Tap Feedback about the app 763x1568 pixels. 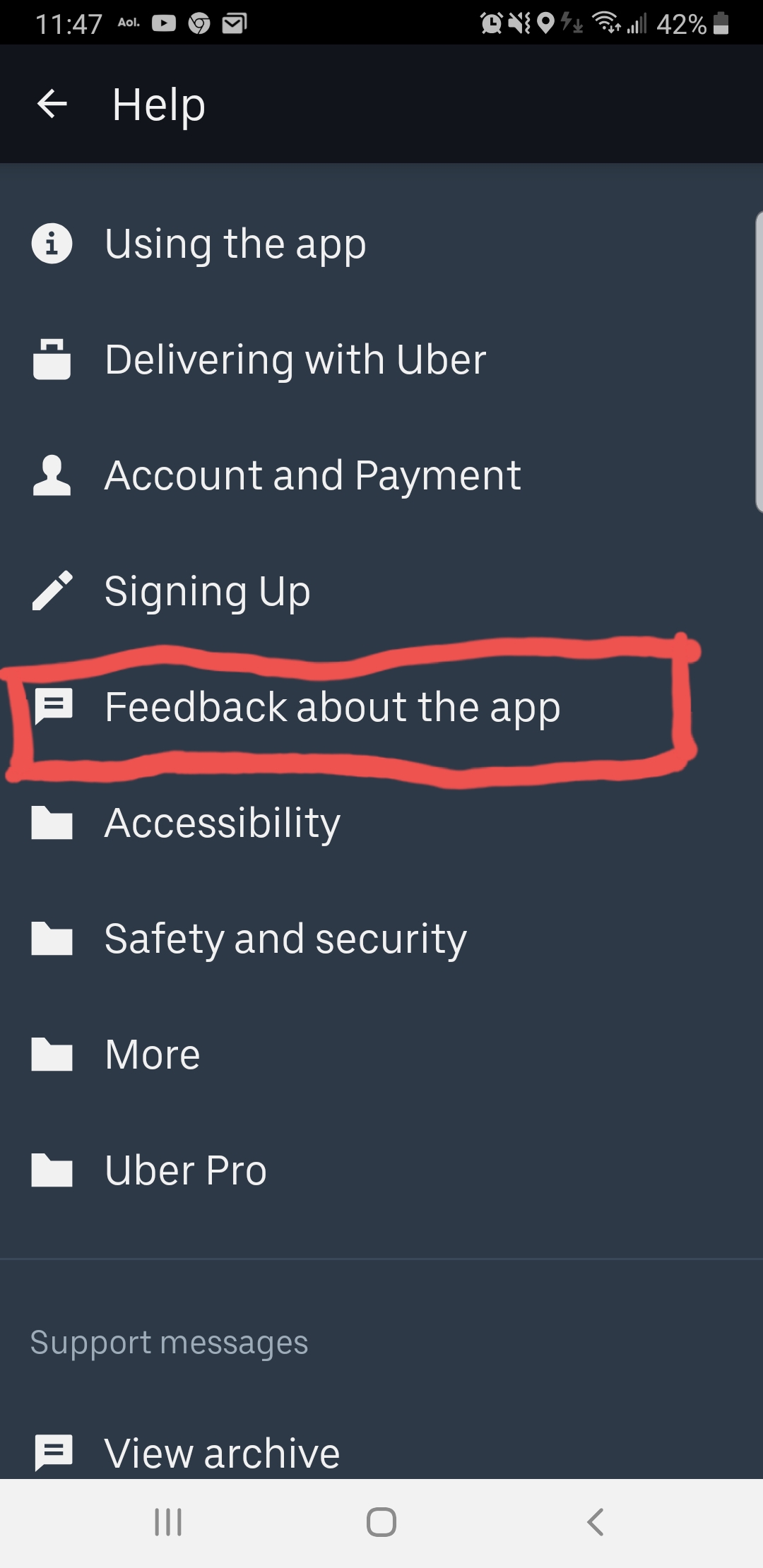coord(332,707)
